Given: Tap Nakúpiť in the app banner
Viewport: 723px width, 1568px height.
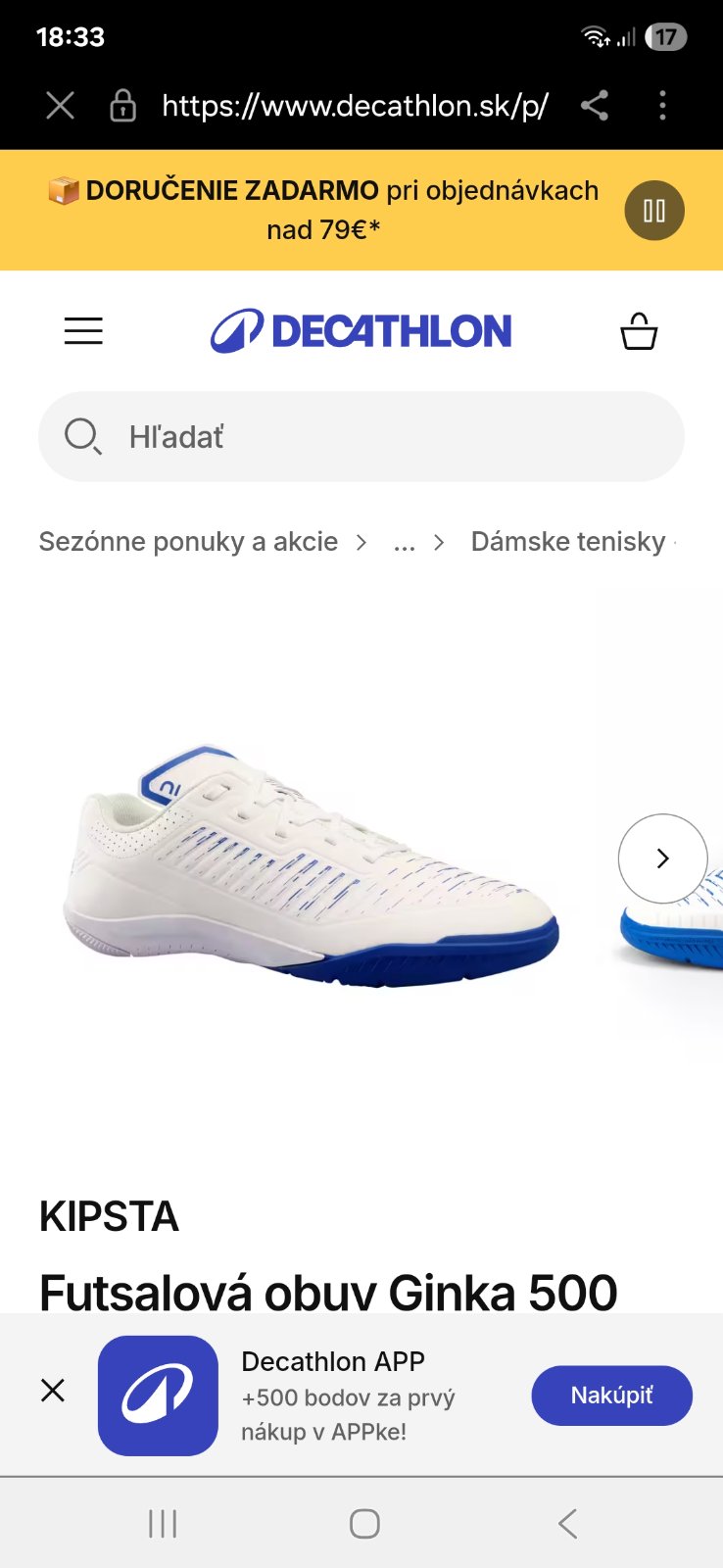Looking at the screenshot, I should point(611,1396).
